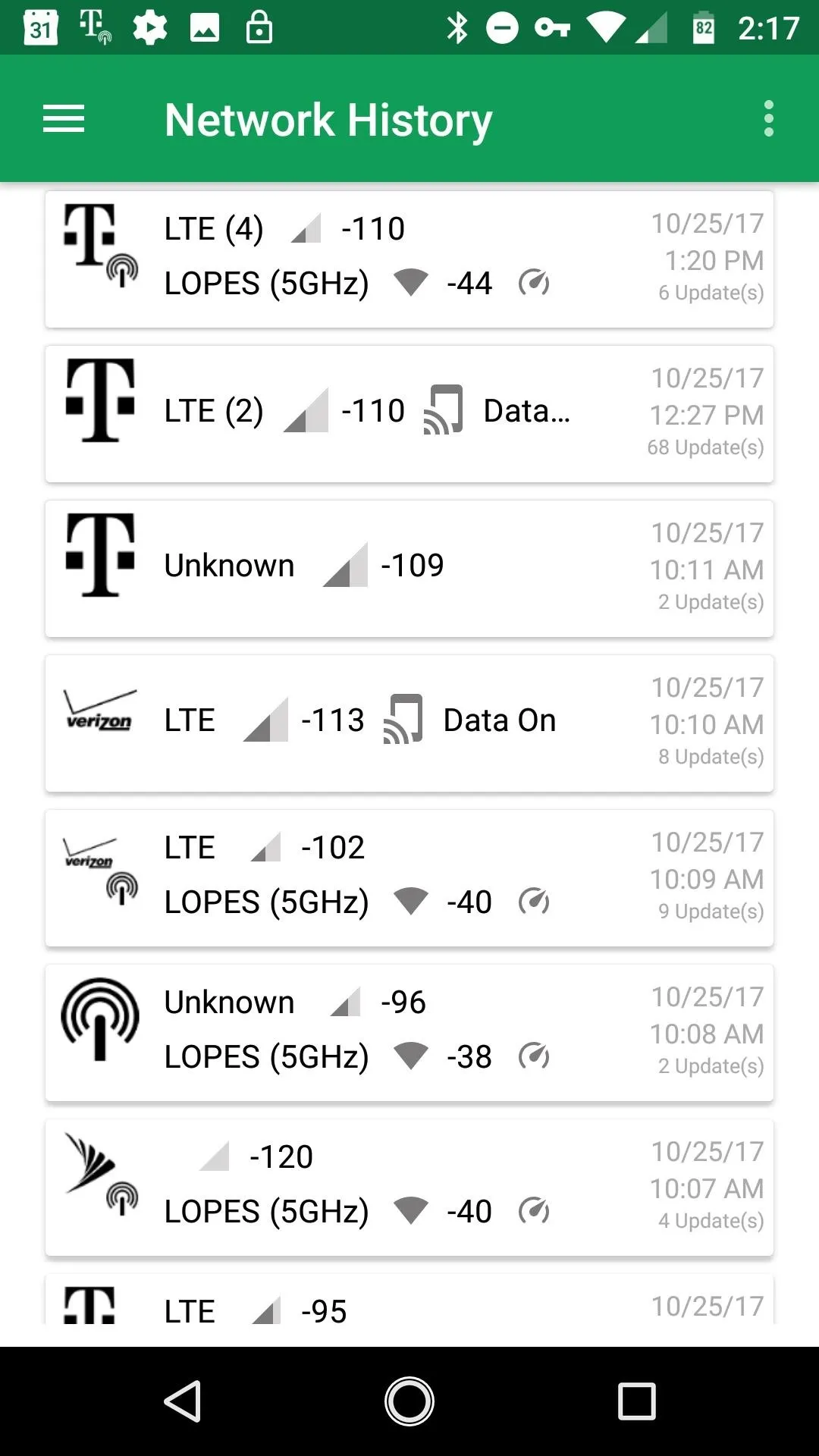
Task: Open the Verizon Data On entry at 10:10 AM
Action: tap(409, 723)
